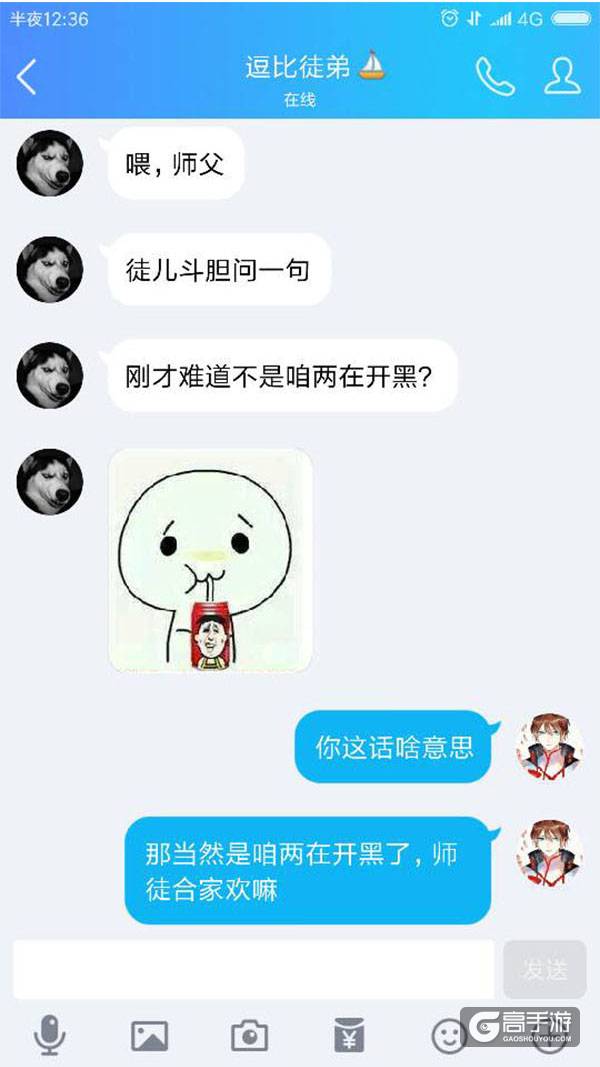600x1067 pixels.
Task: Send a red packet with the ¥ icon
Action: click(349, 1036)
